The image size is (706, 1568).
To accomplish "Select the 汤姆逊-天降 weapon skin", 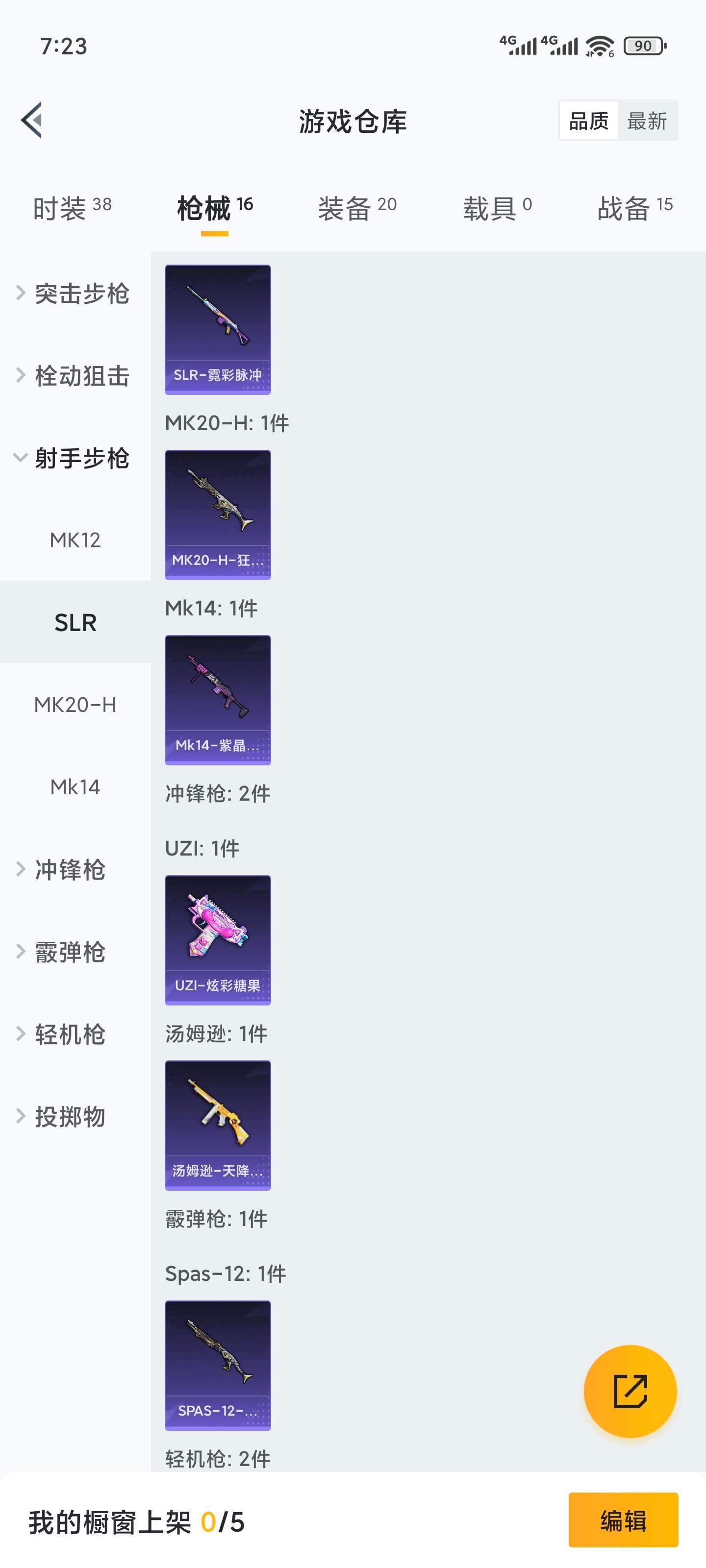I will [218, 1123].
